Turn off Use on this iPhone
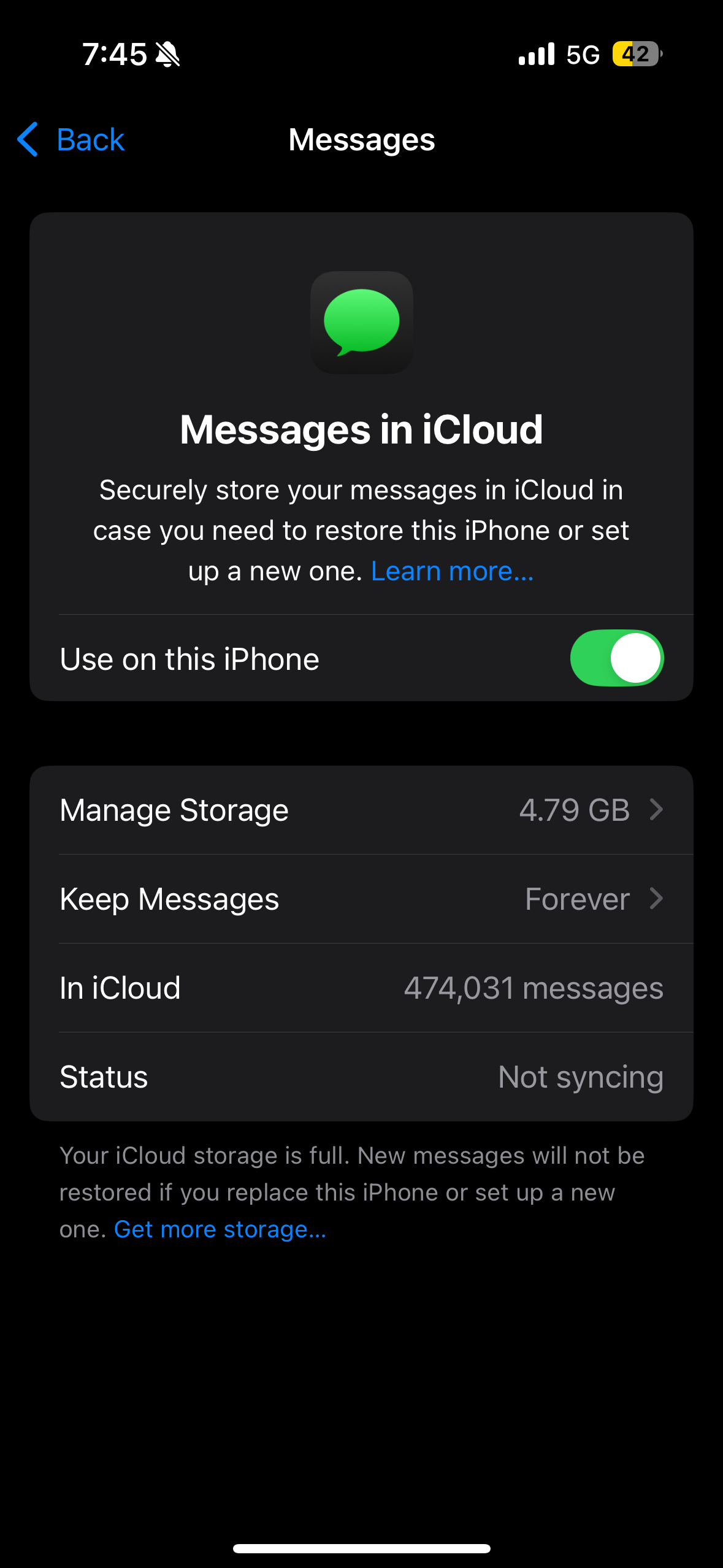Image resolution: width=723 pixels, height=1568 pixels. point(616,658)
